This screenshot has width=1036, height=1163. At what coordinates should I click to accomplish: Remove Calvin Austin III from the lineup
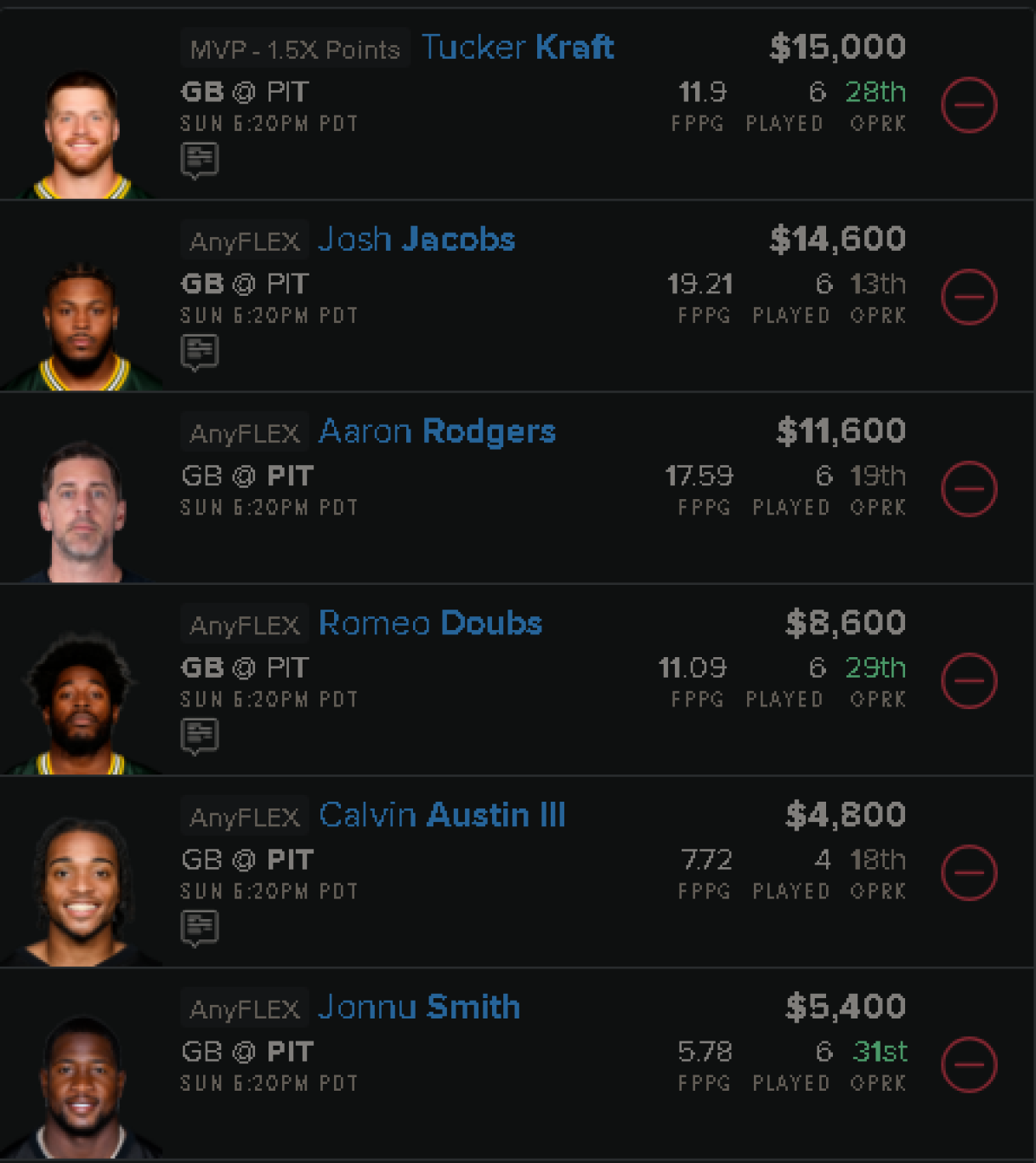pyautogui.click(x=968, y=872)
